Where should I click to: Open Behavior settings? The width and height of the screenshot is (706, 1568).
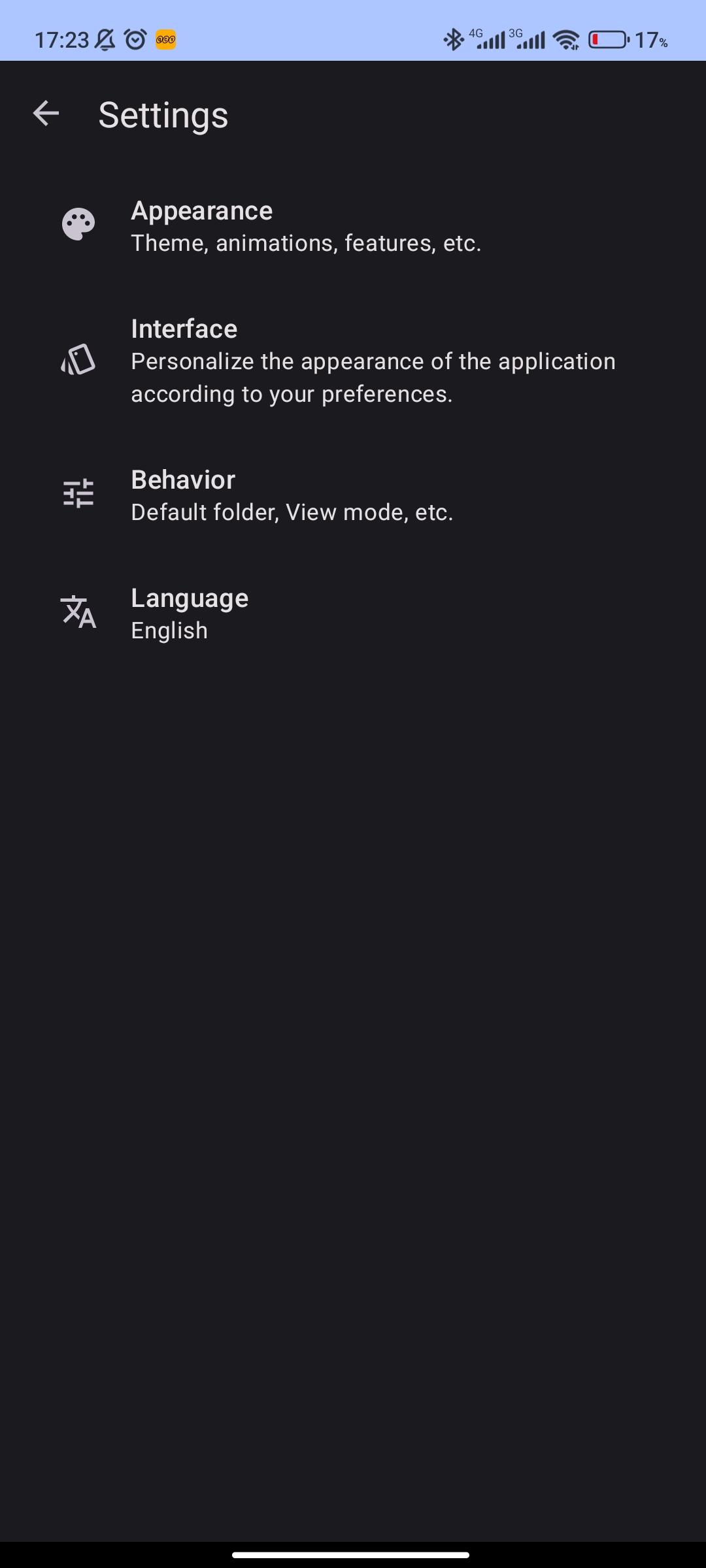tap(353, 495)
